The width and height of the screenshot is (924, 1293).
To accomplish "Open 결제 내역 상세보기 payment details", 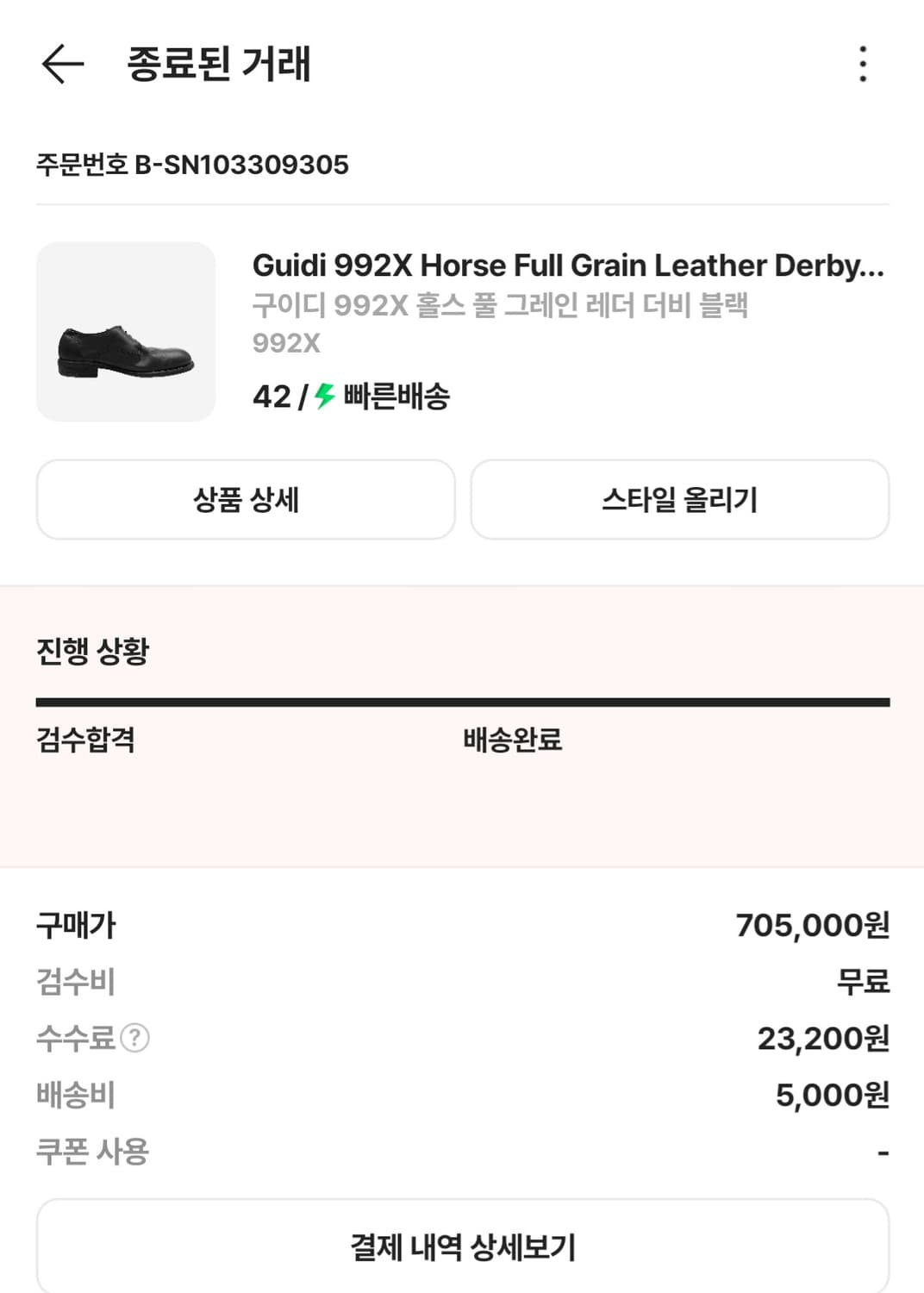I will [x=462, y=1244].
